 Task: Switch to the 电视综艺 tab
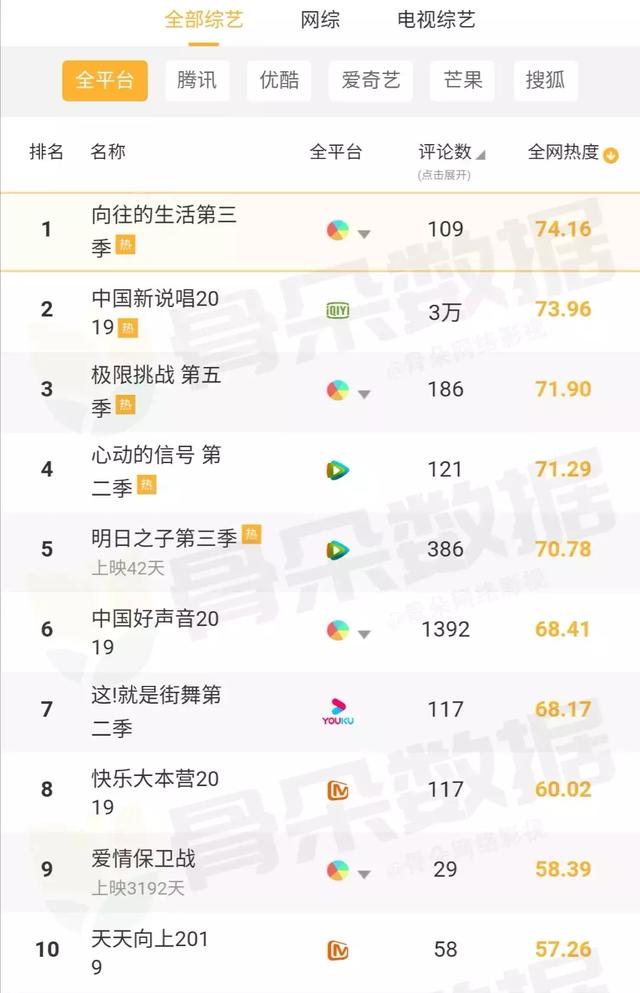point(436,19)
